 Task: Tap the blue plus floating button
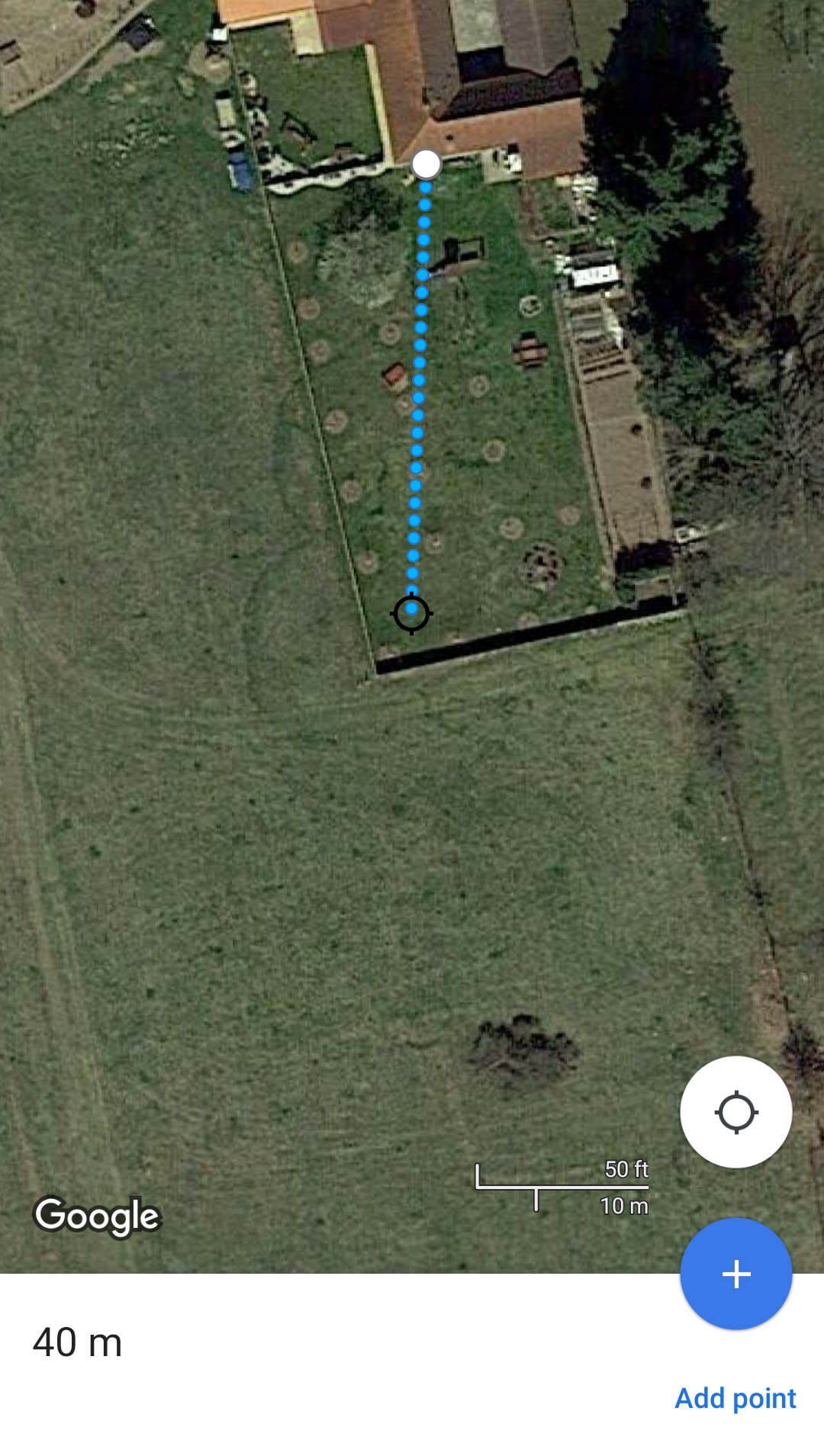click(x=735, y=1274)
